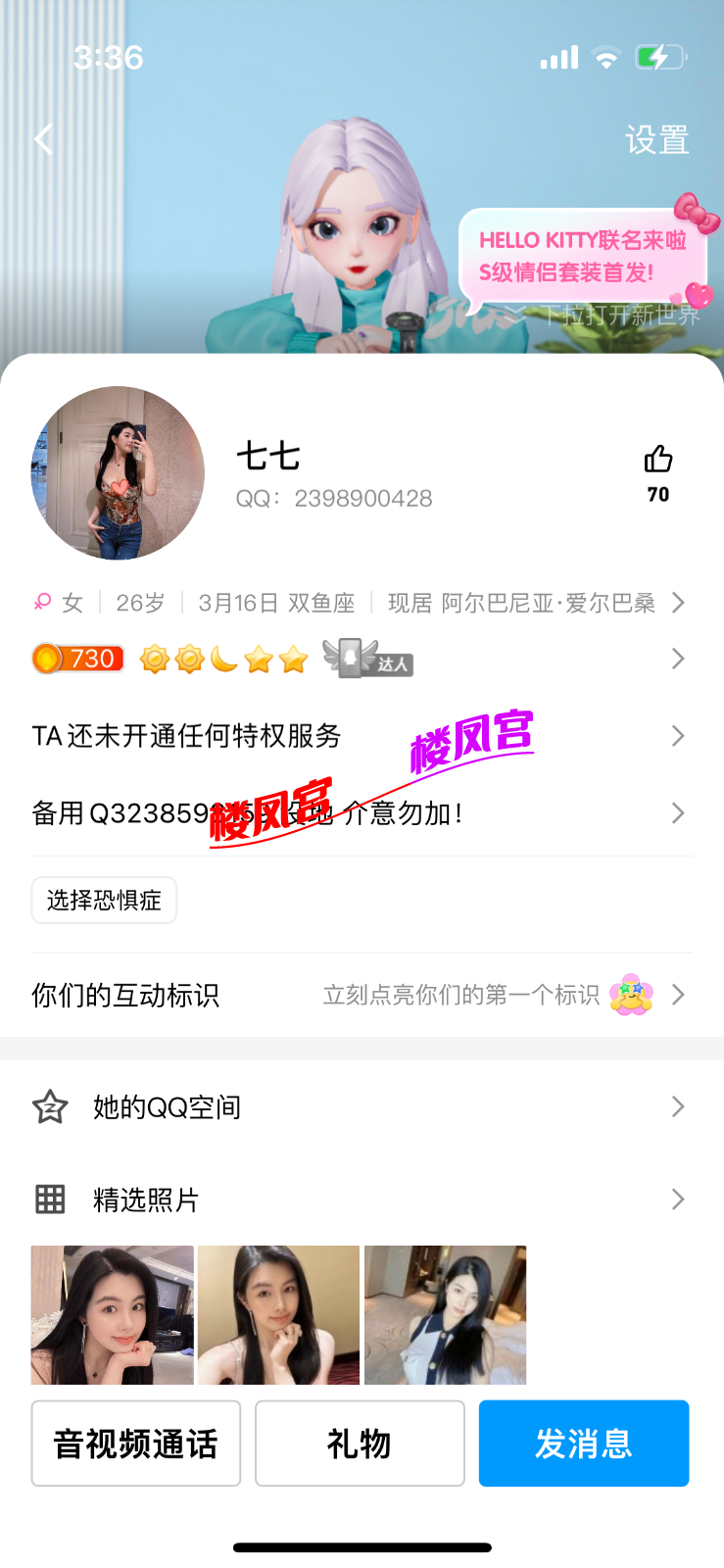Tap the 音视频通话 button
724x1568 pixels.
tap(135, 1443)
